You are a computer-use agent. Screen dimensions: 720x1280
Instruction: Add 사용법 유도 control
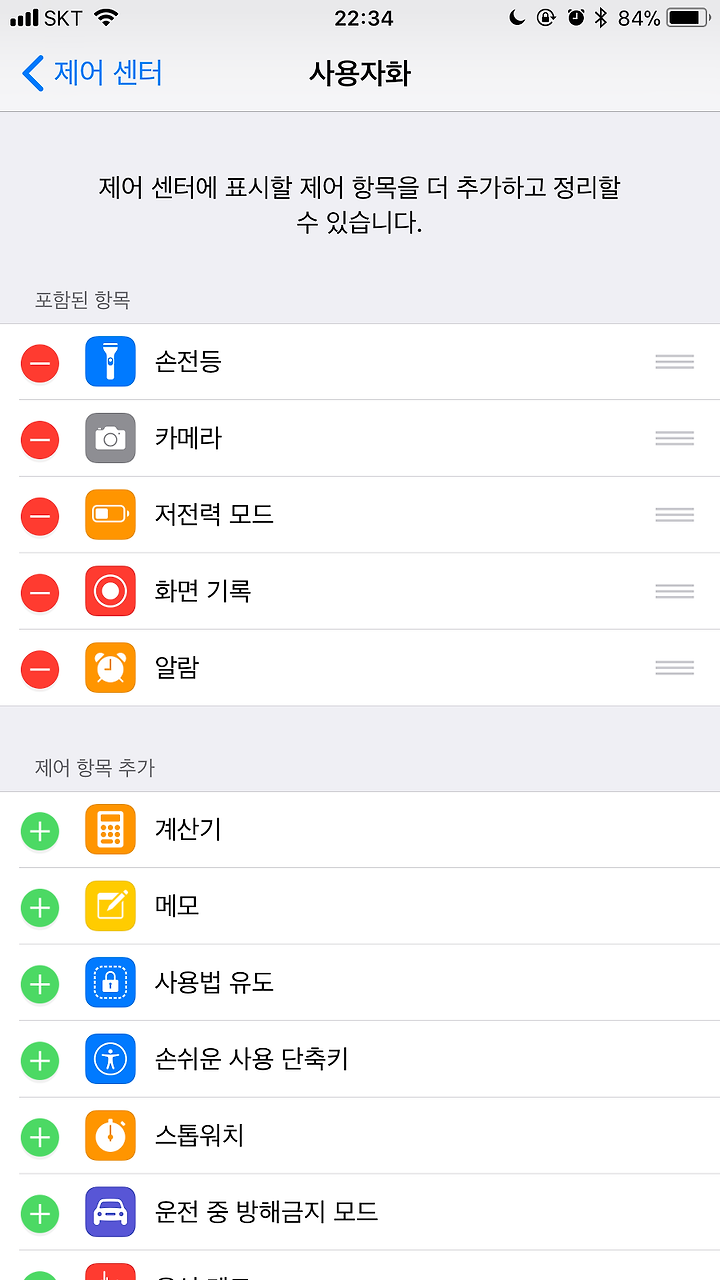[x=40, y=983]
